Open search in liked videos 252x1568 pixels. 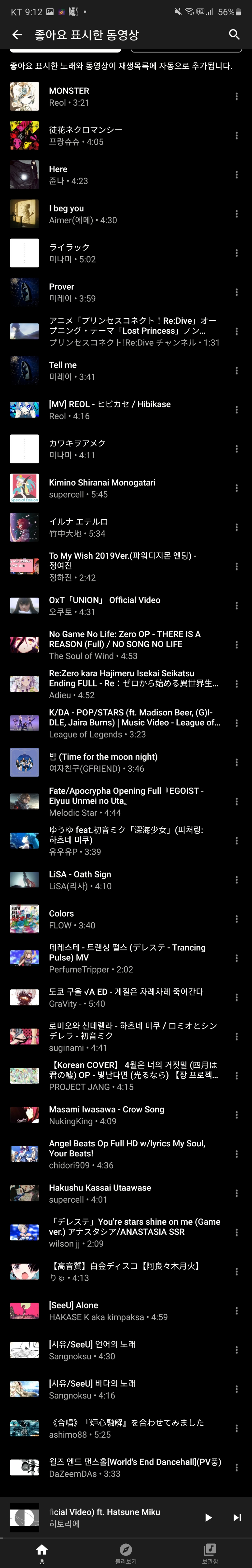[234, 35]
